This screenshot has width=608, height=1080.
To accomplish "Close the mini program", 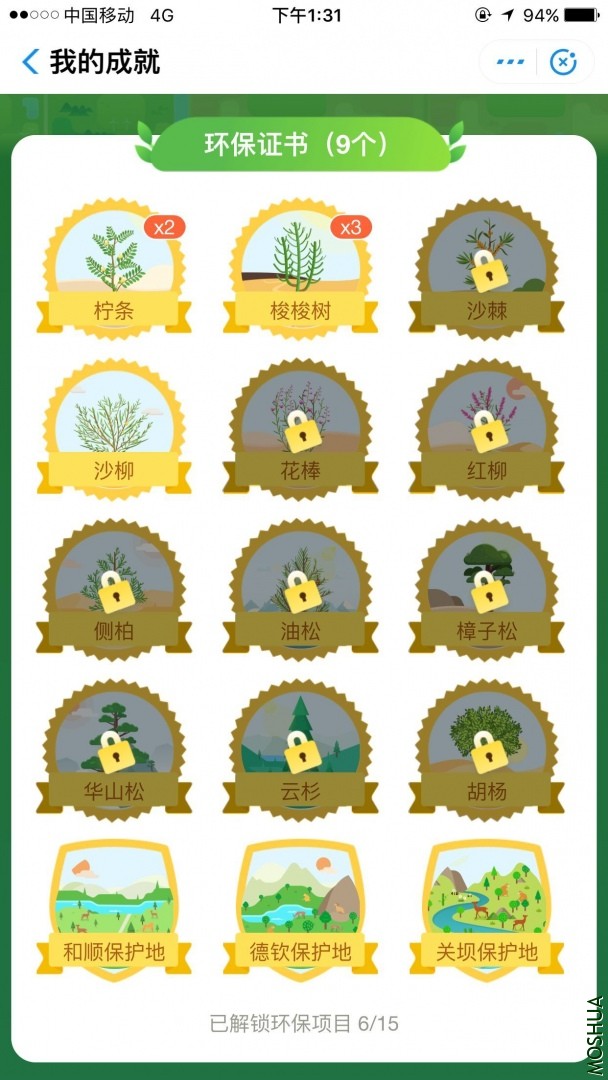I will (x=563, y=62).
